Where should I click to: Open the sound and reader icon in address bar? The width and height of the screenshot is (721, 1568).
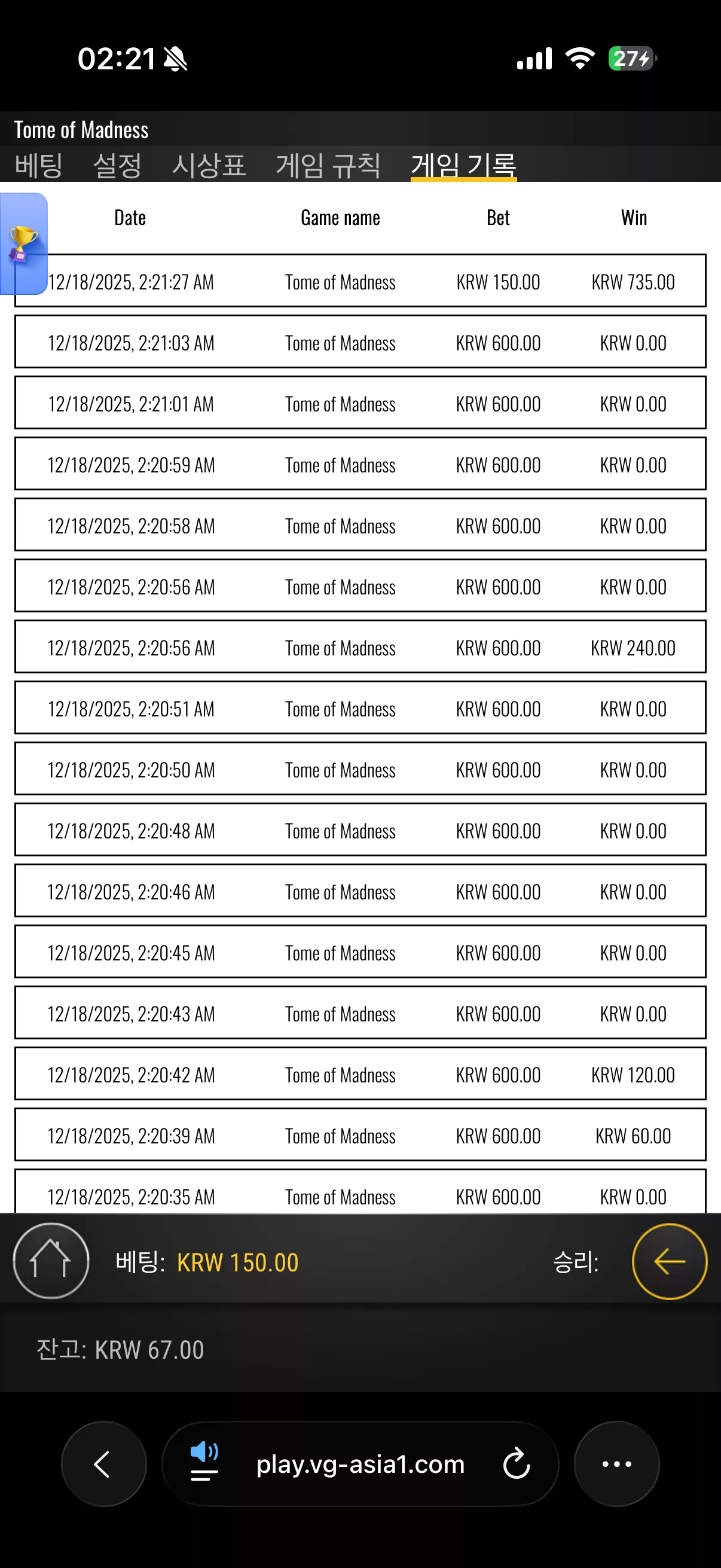(x=204, y=1462)
